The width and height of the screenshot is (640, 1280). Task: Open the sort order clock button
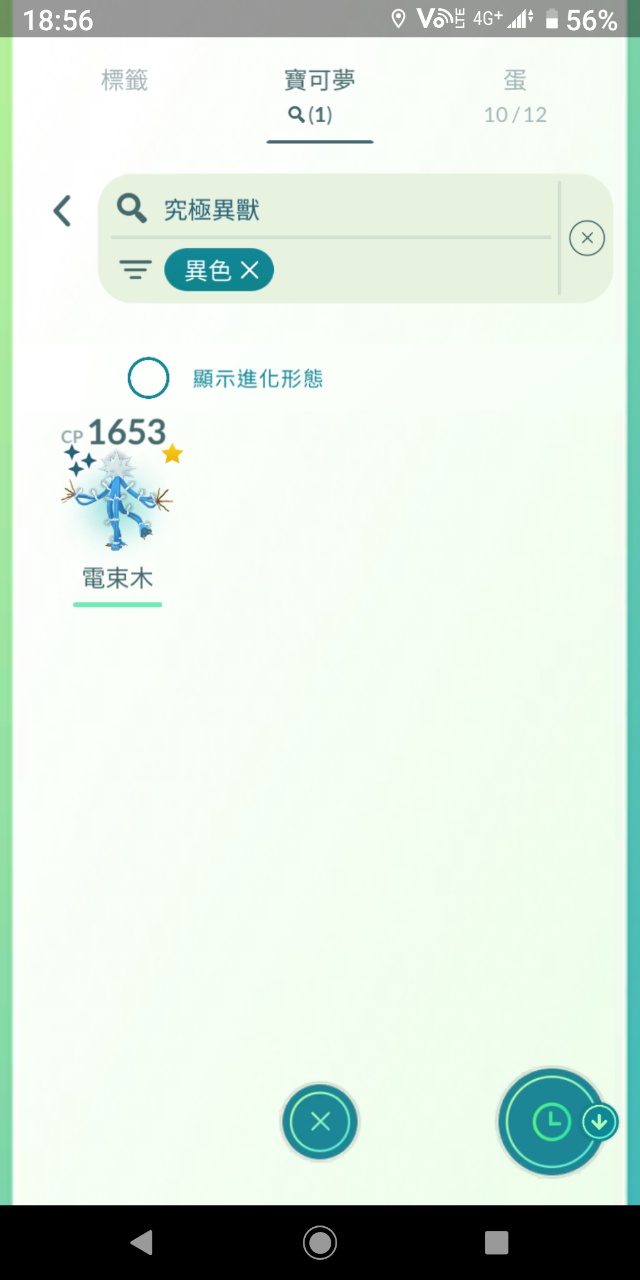pos(551,1122)
